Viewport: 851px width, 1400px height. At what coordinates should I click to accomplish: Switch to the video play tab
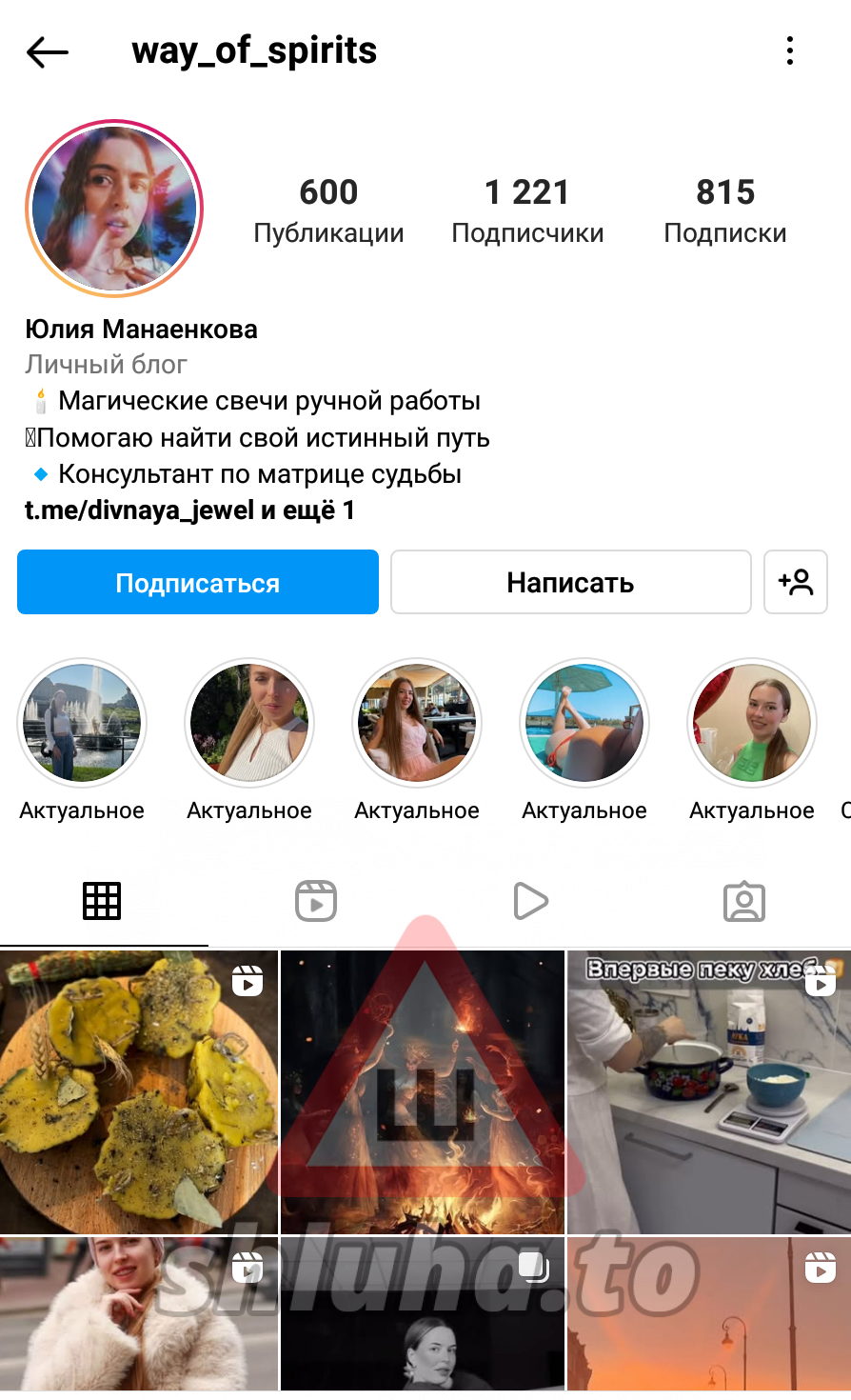tap(530, 901)
